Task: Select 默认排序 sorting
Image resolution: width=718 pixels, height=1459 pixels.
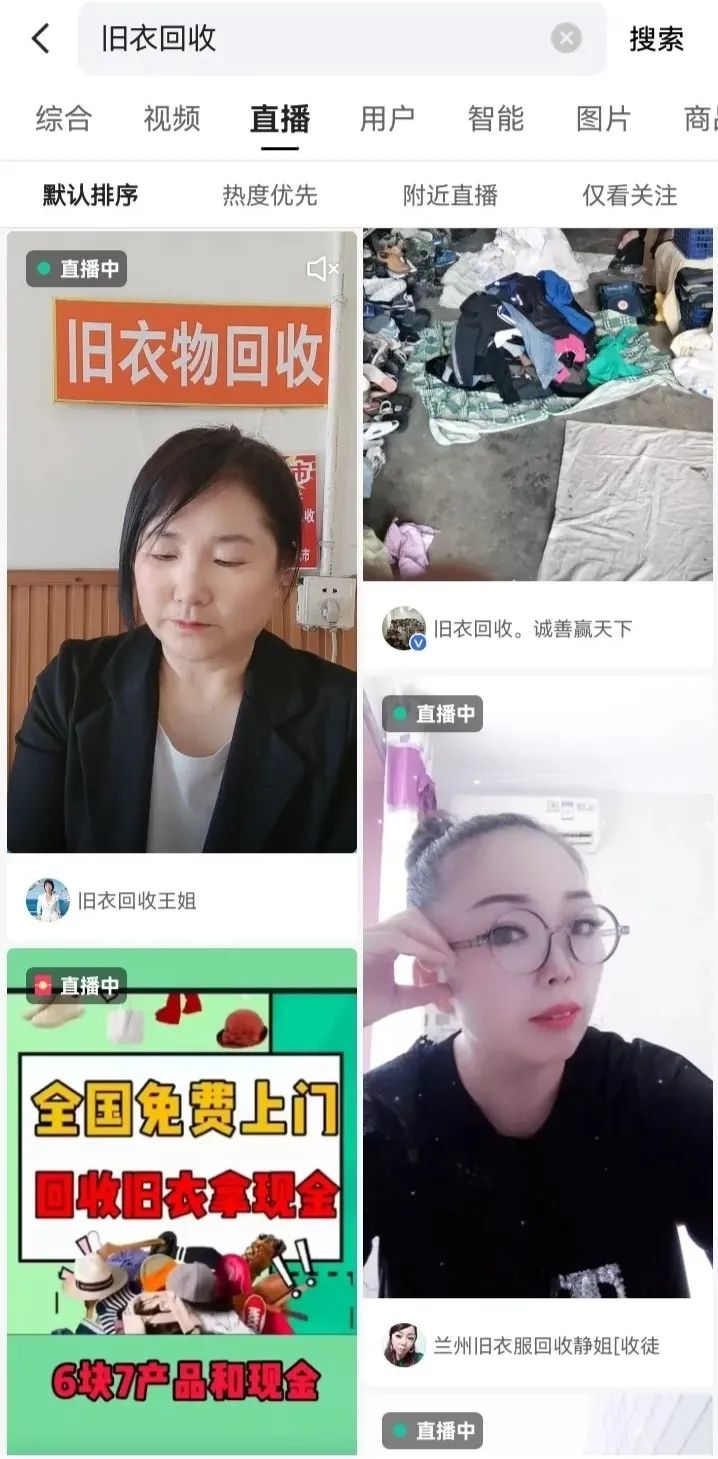Action: pyautogui.click(x=90, y=195)
